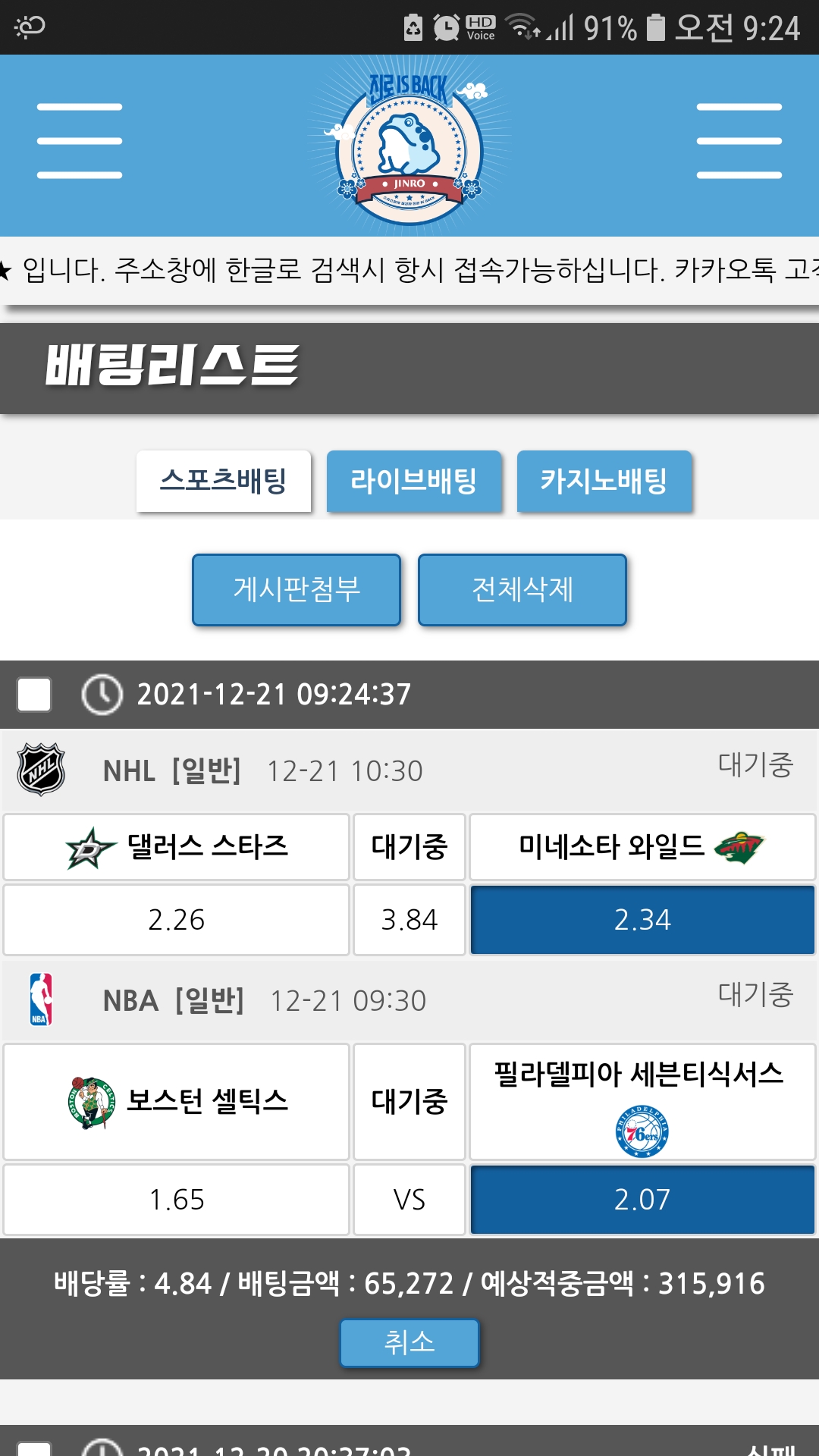
Task: Switch to 스포츠배팅 tab
Action: pyautogui.click(x=224, y=481)
